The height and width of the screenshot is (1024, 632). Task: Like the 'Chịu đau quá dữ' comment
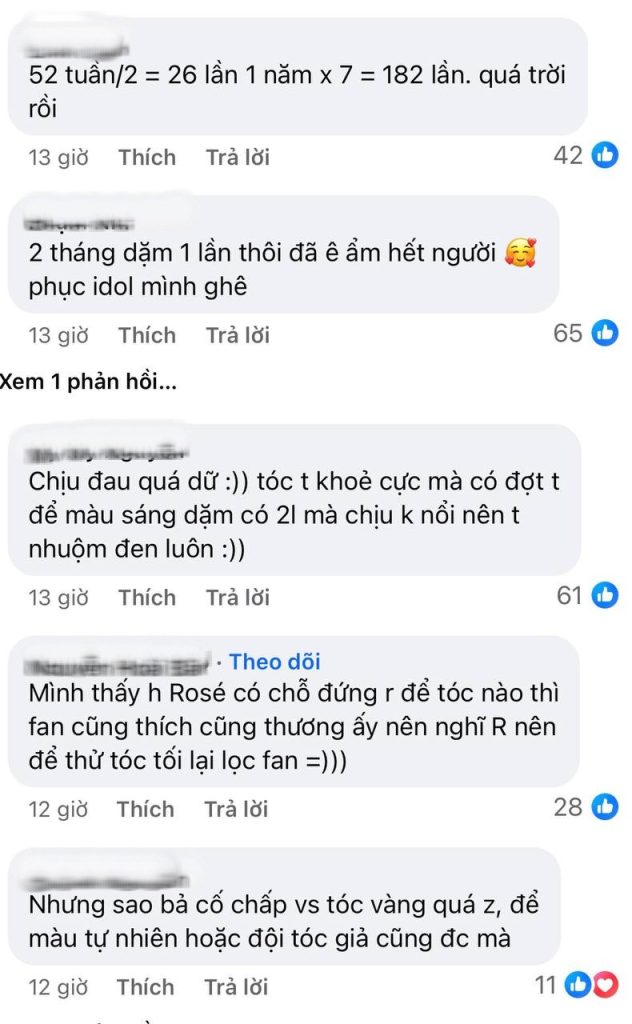tap(147, 597)
